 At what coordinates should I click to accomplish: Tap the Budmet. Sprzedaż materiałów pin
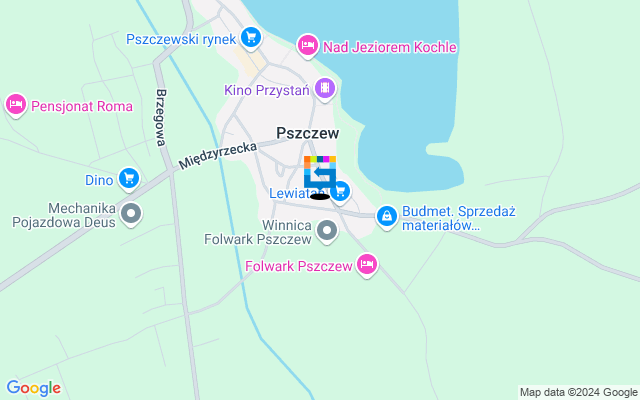coord(386,215)
